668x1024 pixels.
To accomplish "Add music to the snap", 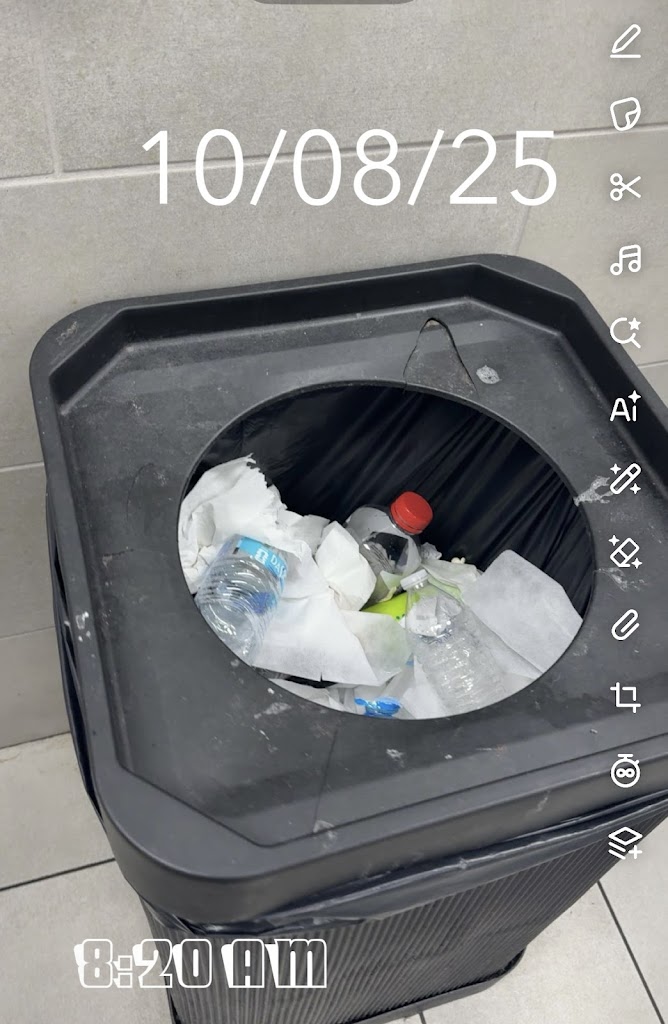I will [x=625, y=260].
